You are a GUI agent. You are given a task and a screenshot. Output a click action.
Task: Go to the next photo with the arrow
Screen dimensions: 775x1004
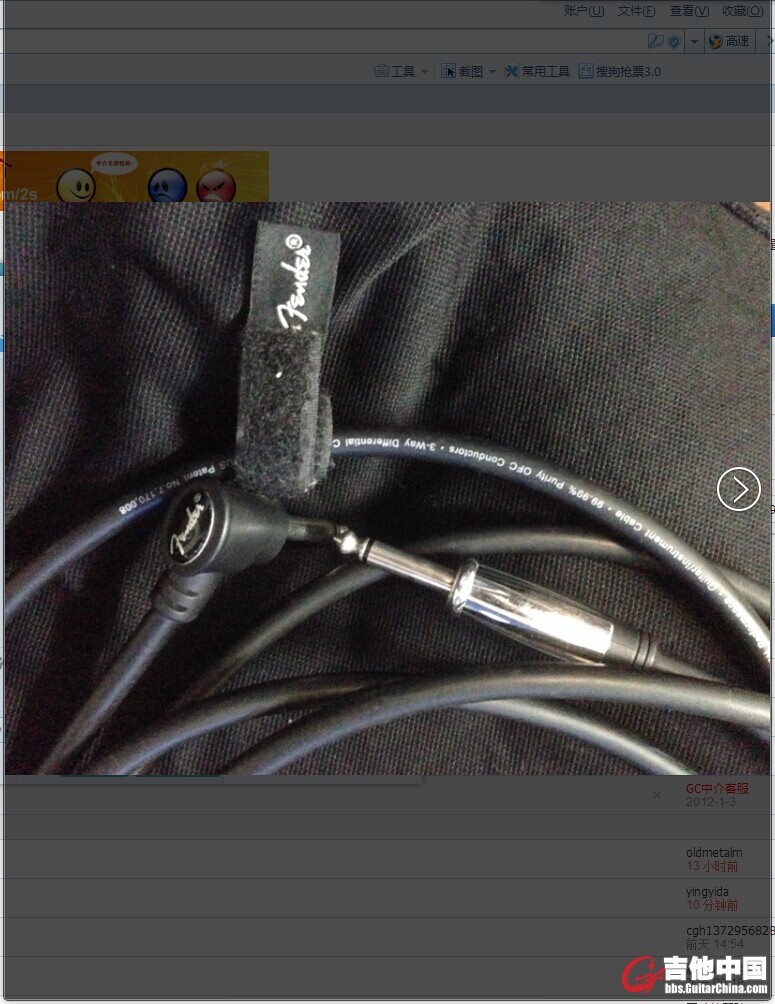coord(739,490)
